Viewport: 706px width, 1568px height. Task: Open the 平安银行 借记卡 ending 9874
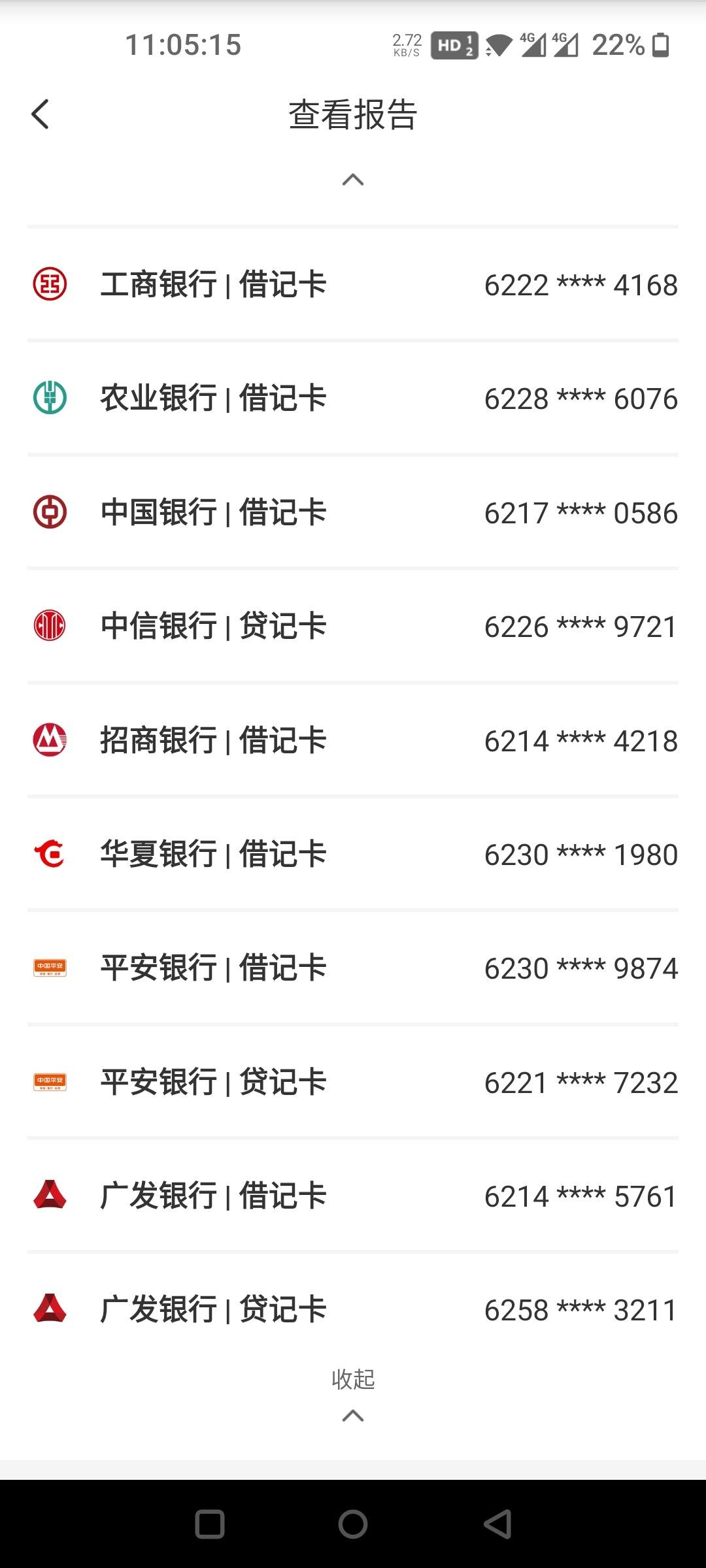pyautogui.click(x=353, y=968)
